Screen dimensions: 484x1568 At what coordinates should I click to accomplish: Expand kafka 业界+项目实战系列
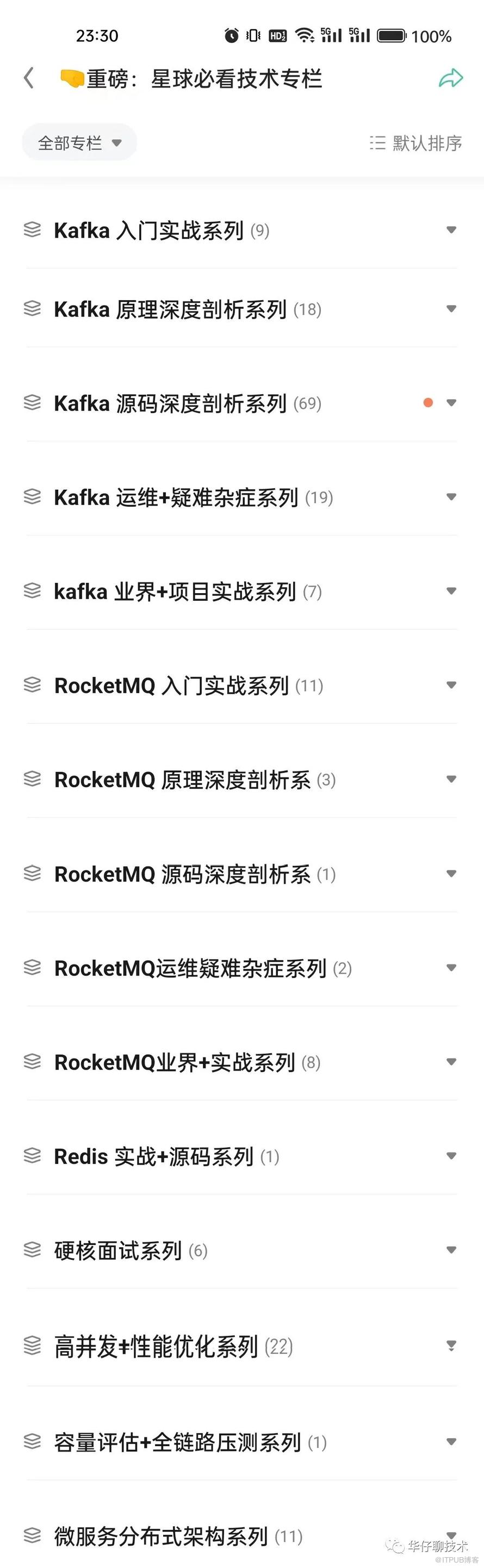[x=451, y=591]
